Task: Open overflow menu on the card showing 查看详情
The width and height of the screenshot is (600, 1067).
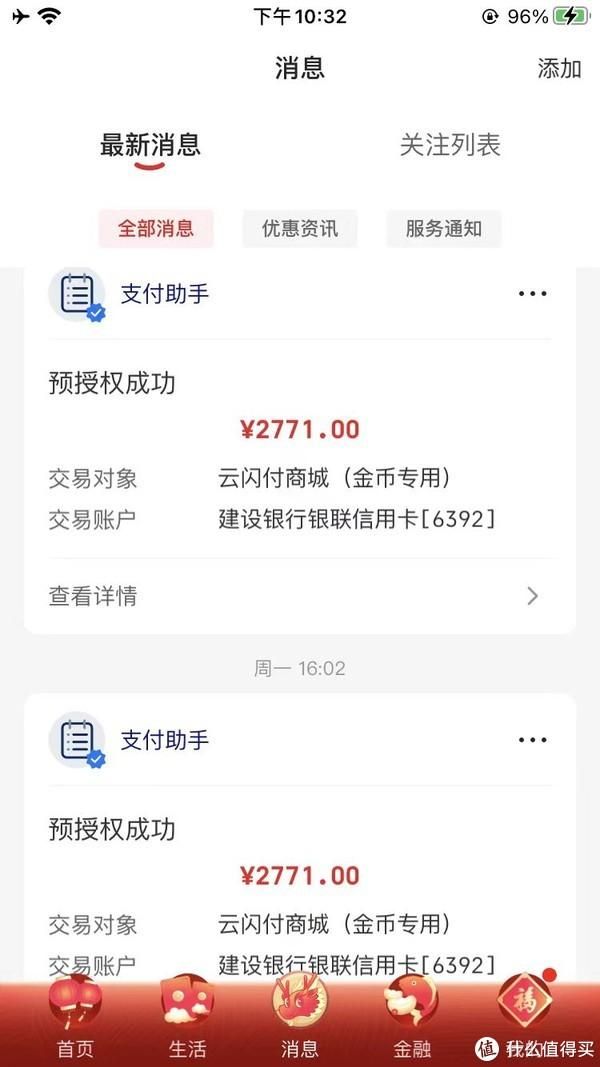Action: point(532,294)
